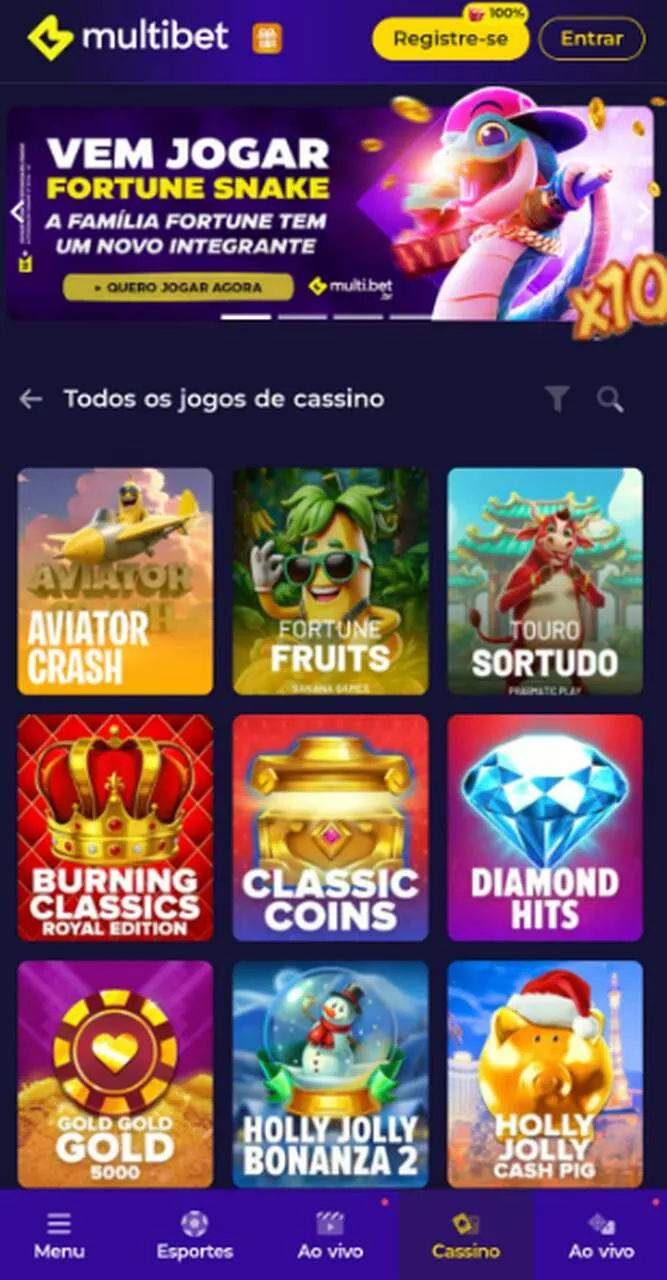Select the Classic Coins game
Screen dimensions: 667x1280
[x=330, y=828]
